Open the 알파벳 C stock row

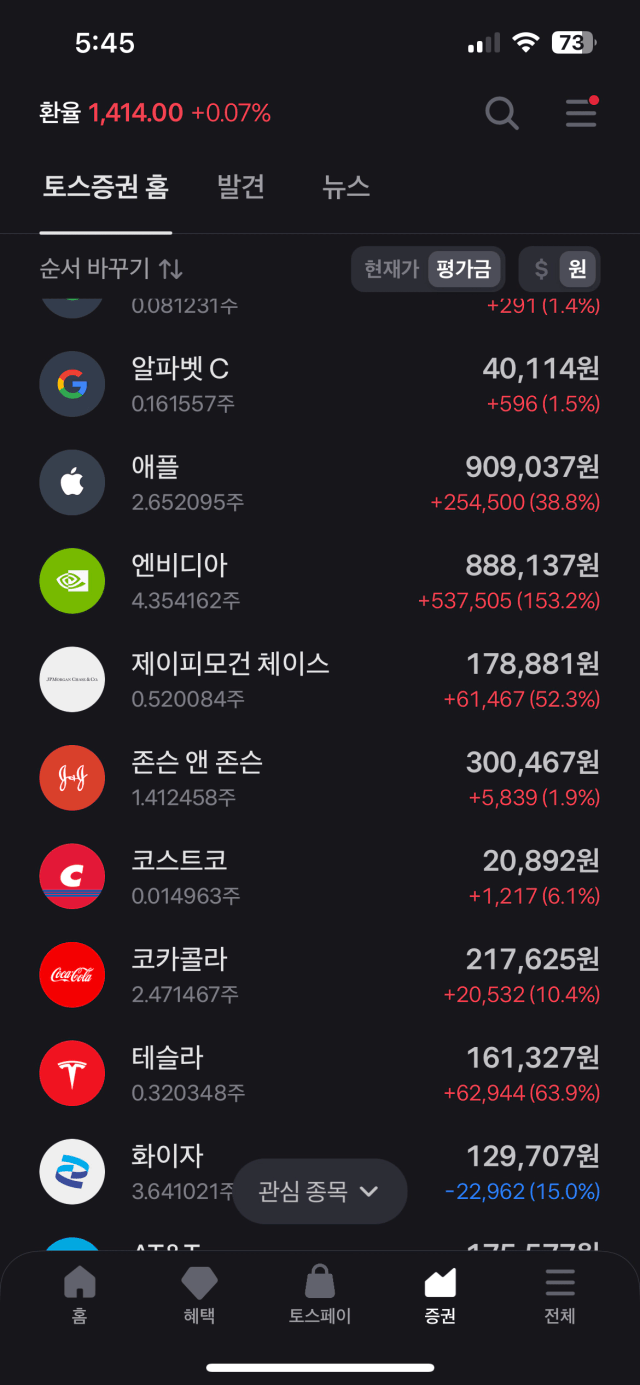click(x=320, y=385)
